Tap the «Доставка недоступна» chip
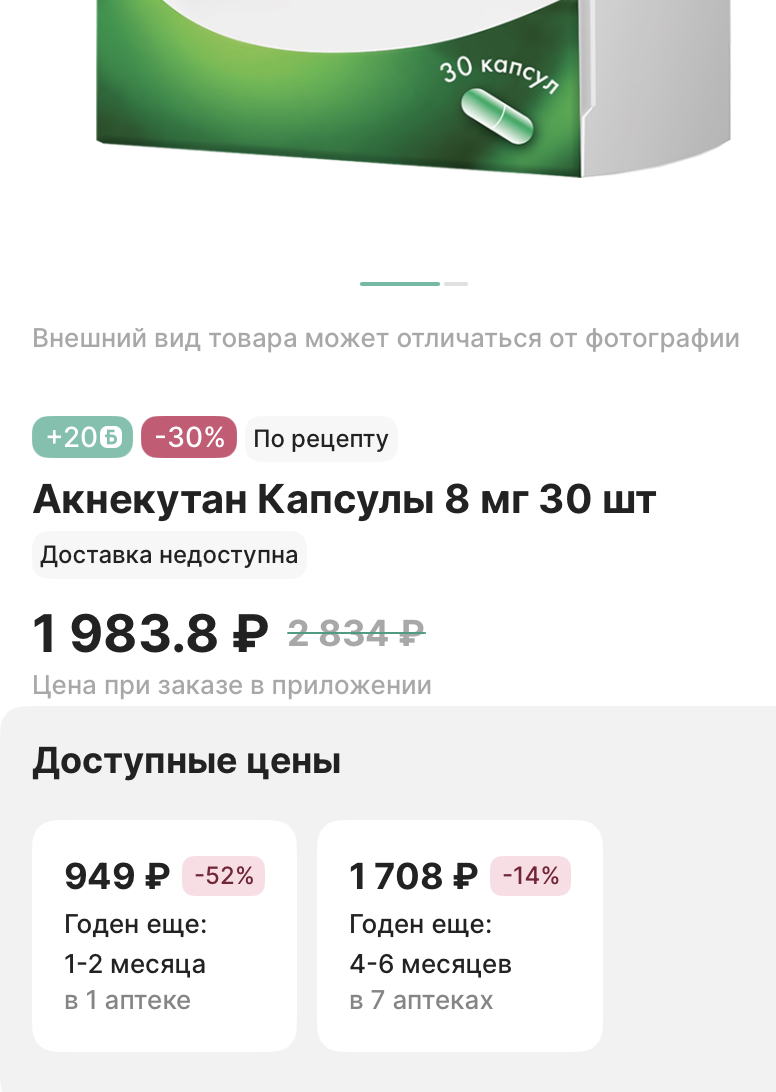Image resolution: width=776 pixels, height=1092 pixels. pyautogui.click(x=169, y=555)
